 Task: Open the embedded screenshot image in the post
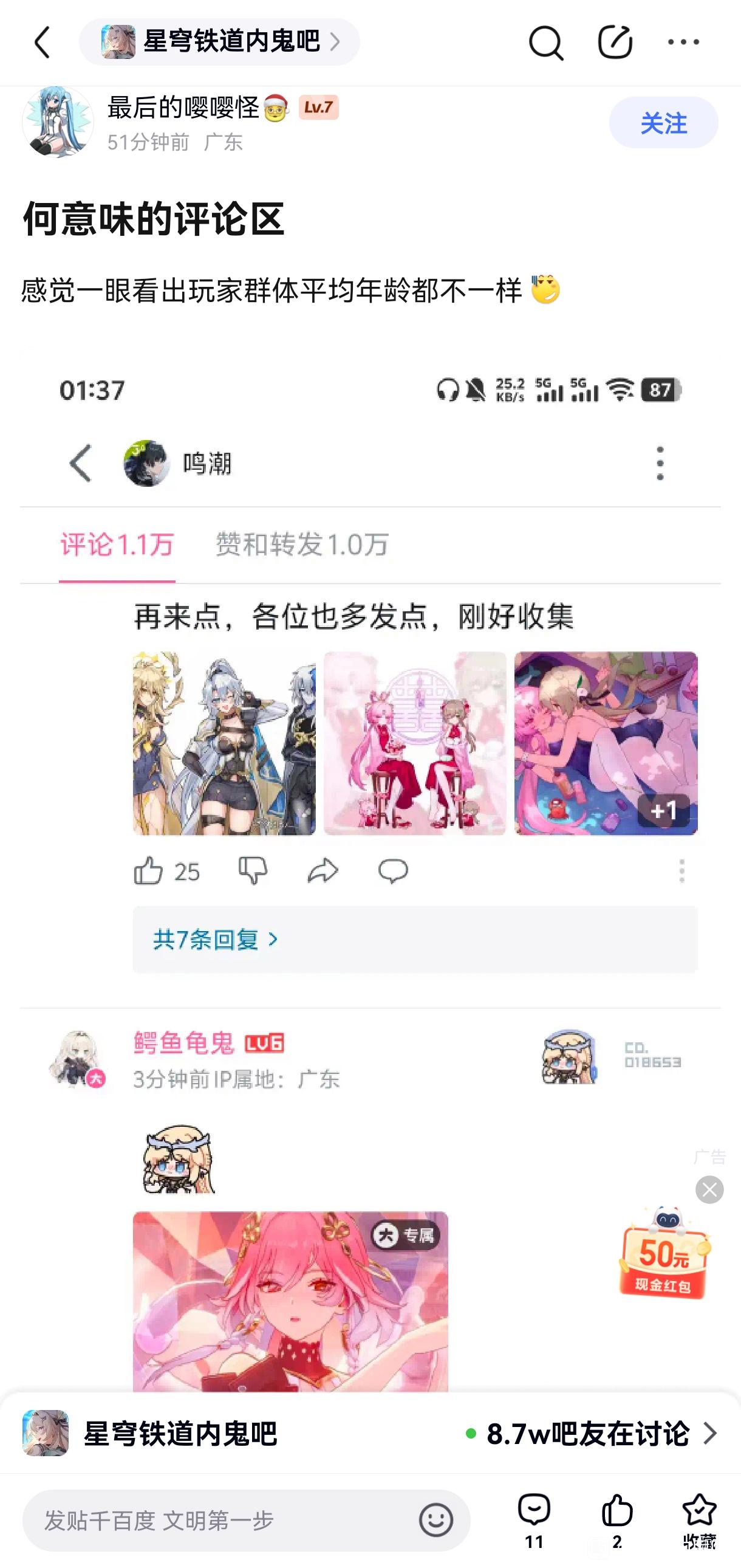click(370, 870)
